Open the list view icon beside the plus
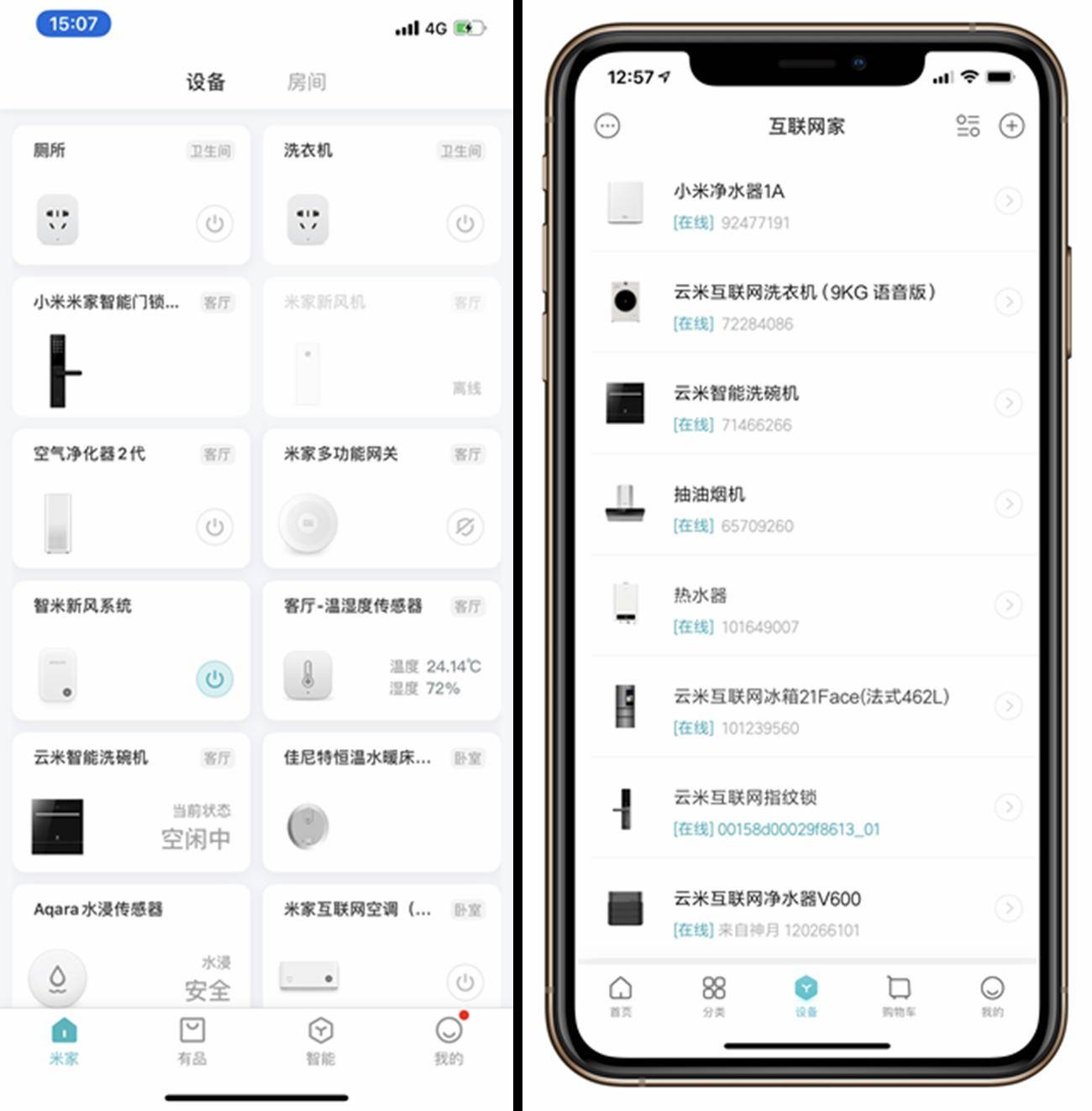 pos(968,126)
